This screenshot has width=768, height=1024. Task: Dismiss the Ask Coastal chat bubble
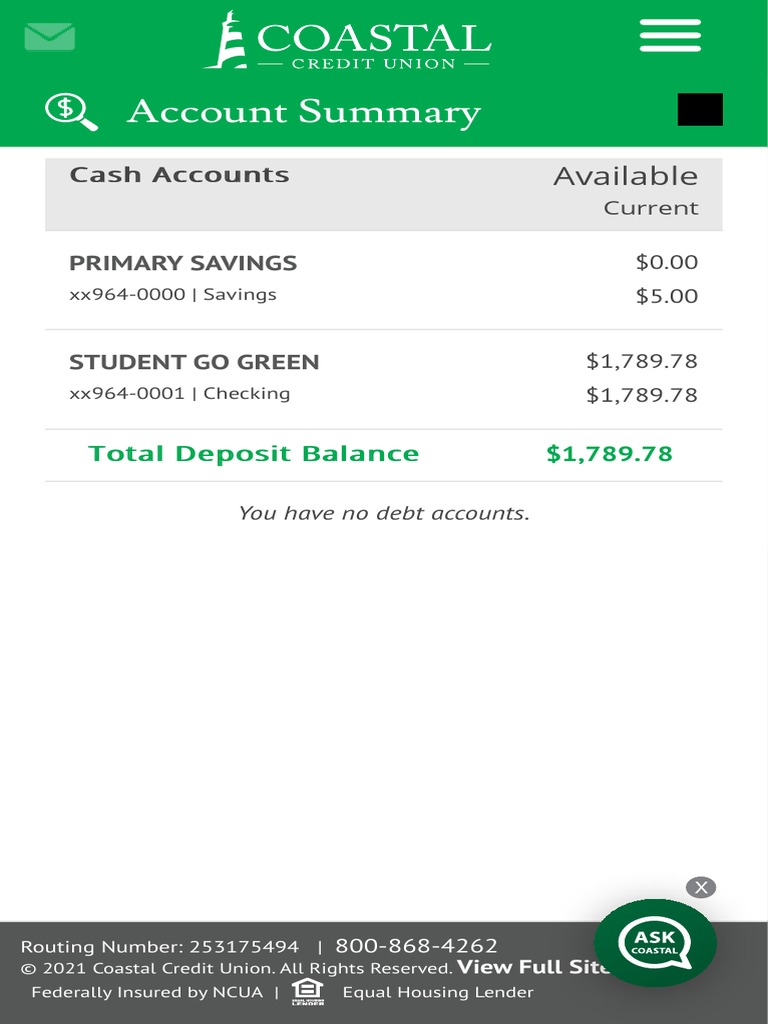(701, 887)
